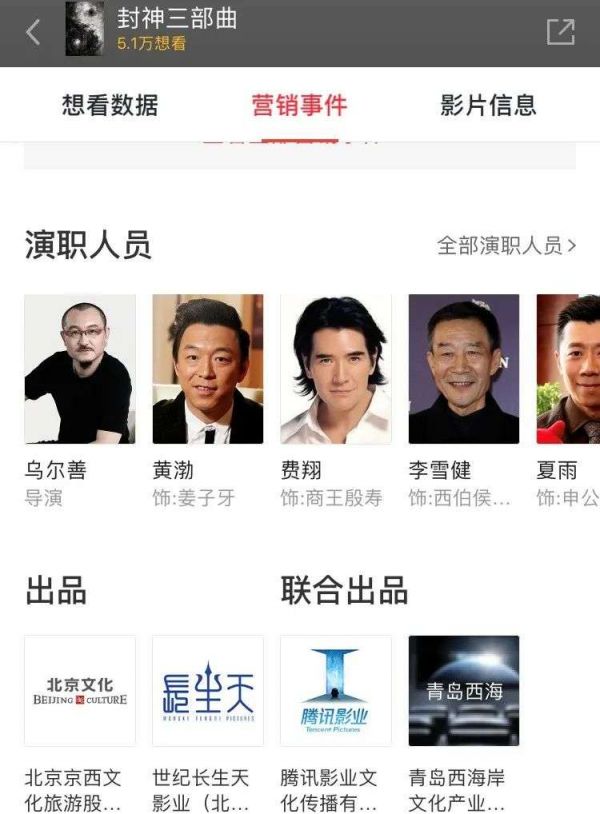Open the 影片信息 tab
The height and width of the screenshot is (814, 600).
point(488,105)
